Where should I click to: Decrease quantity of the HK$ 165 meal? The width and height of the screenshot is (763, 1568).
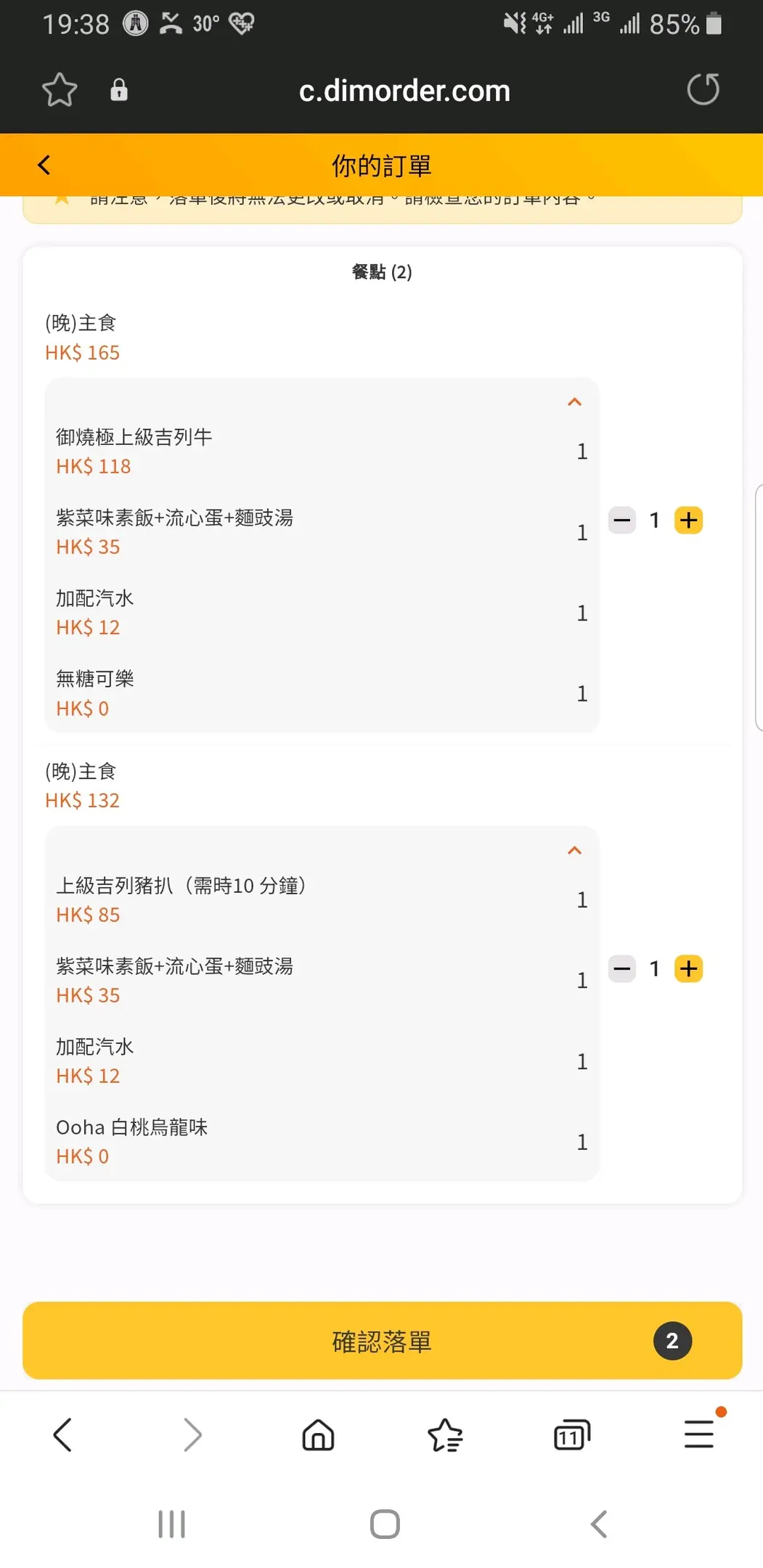[622, 520]
